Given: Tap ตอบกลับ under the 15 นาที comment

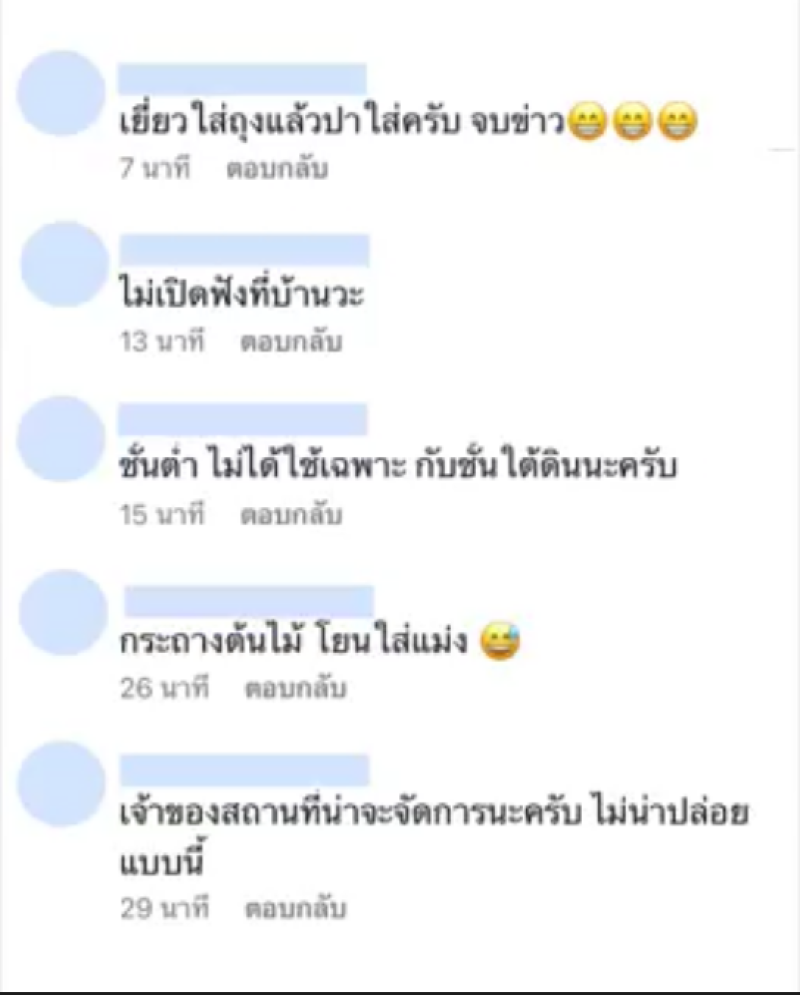Looking at the screenshot, I should [x=291, y=516].
